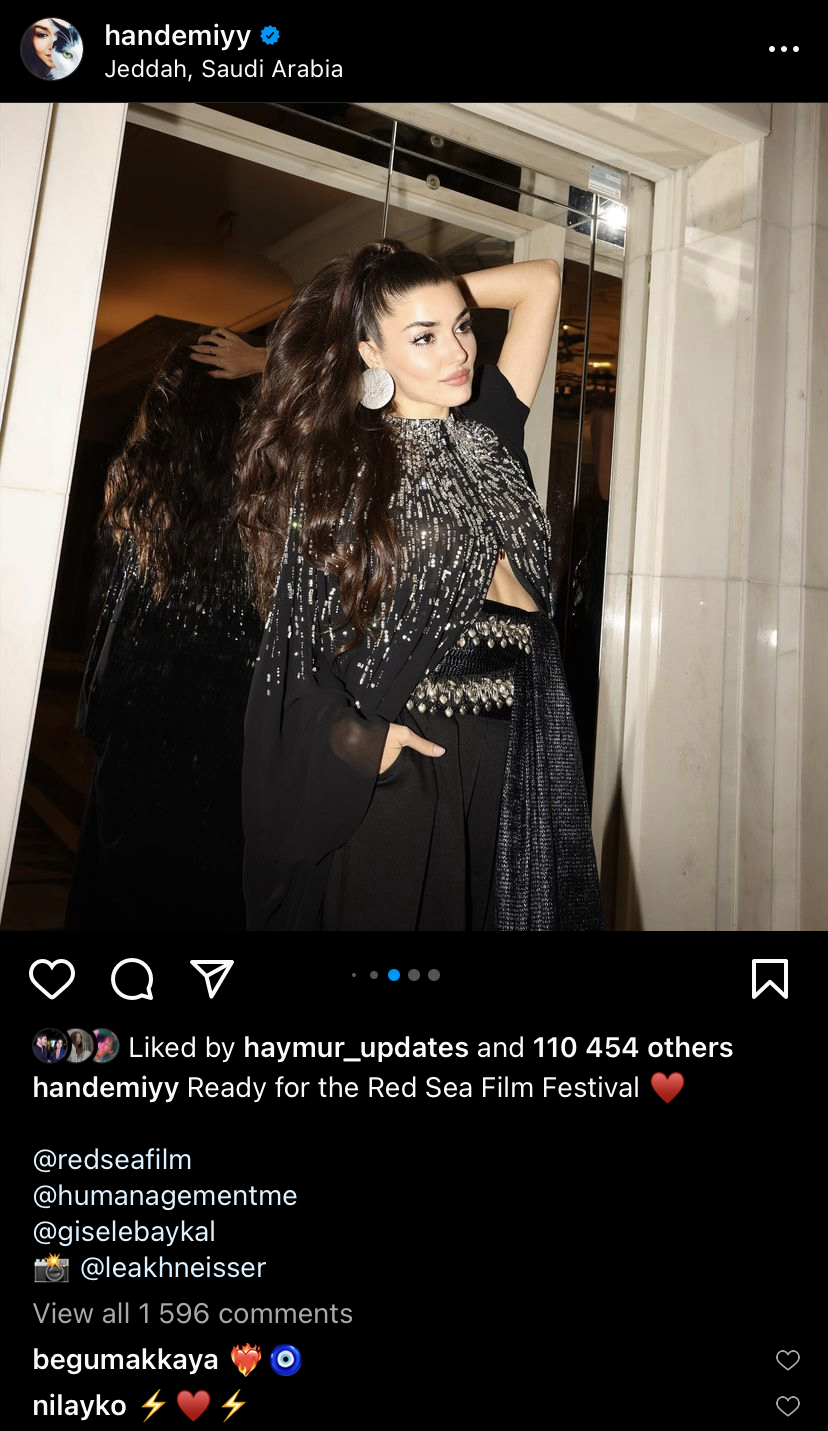828x1431 pixels.
Task: Like begumakkaya's comment
Action: point(788,1360)
